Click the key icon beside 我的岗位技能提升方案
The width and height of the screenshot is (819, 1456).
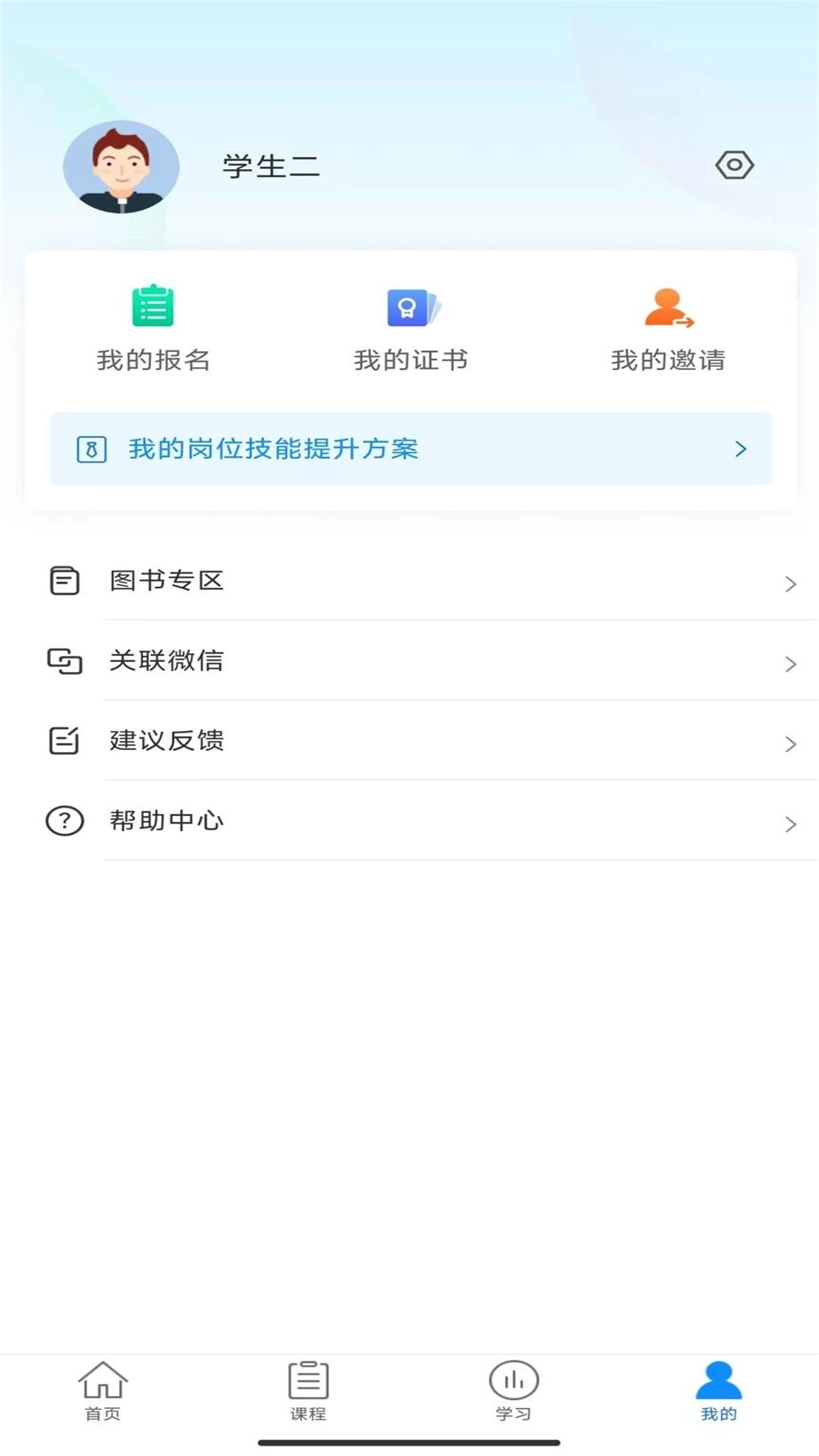(x=91, y=448)
